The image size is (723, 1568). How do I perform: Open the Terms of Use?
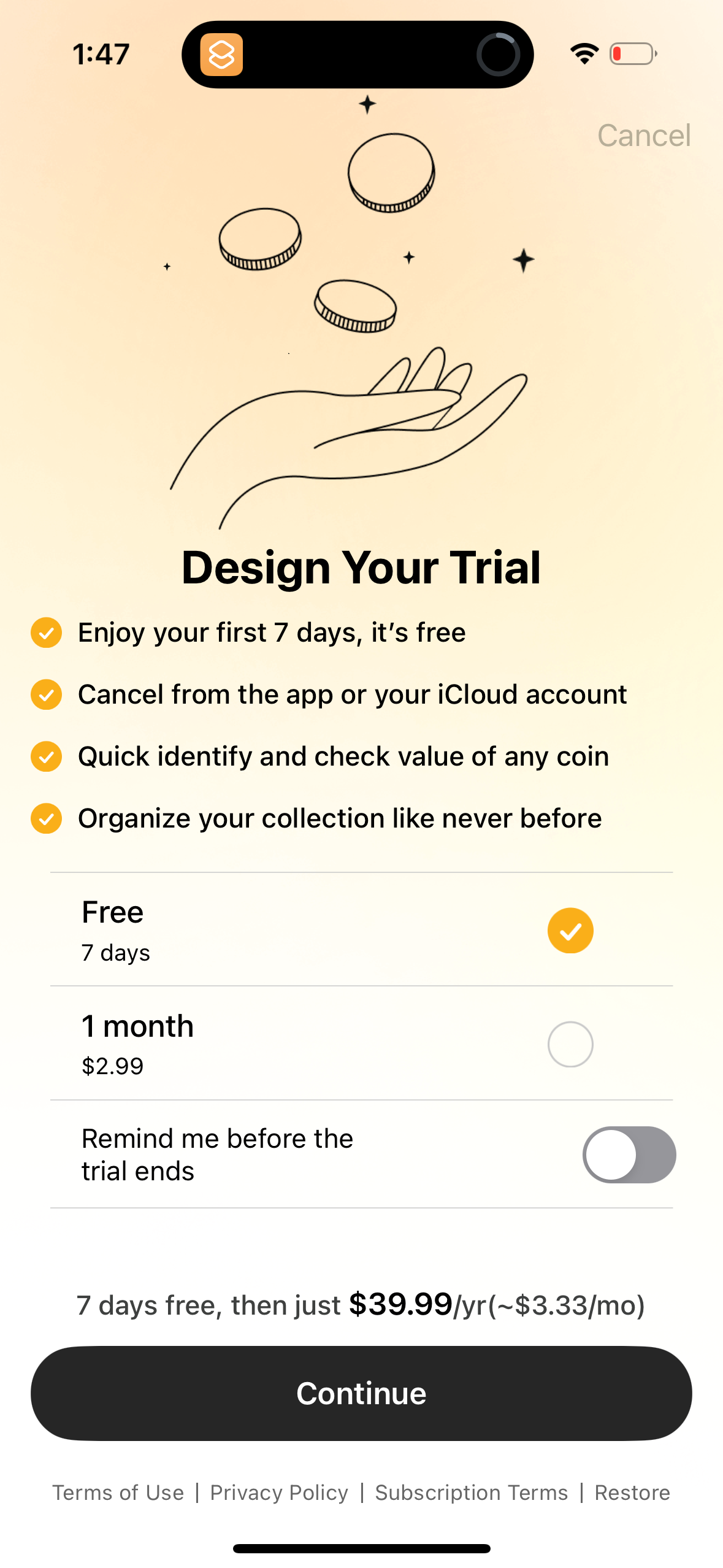coord(118,1493)
